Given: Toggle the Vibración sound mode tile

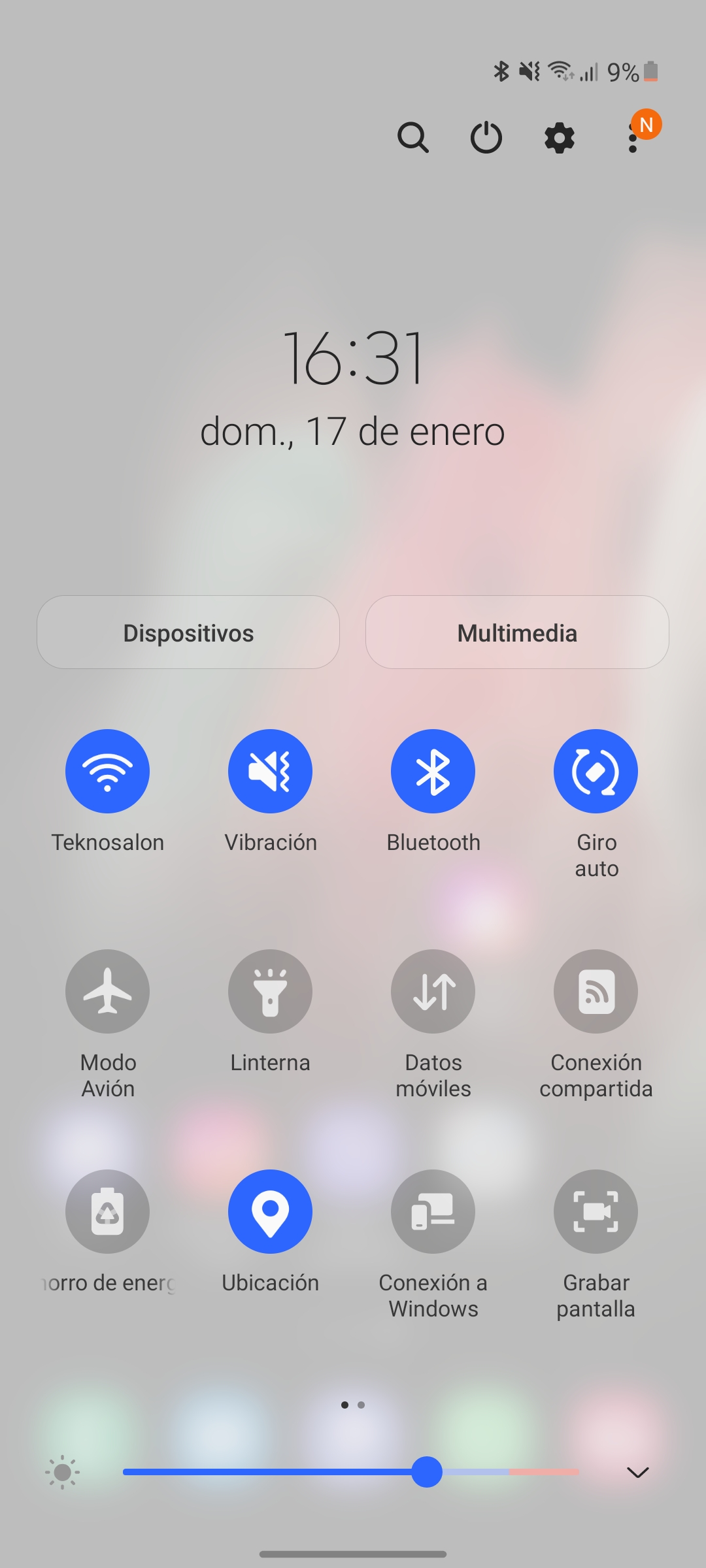Looking at the screenshot, I should 270,771.
